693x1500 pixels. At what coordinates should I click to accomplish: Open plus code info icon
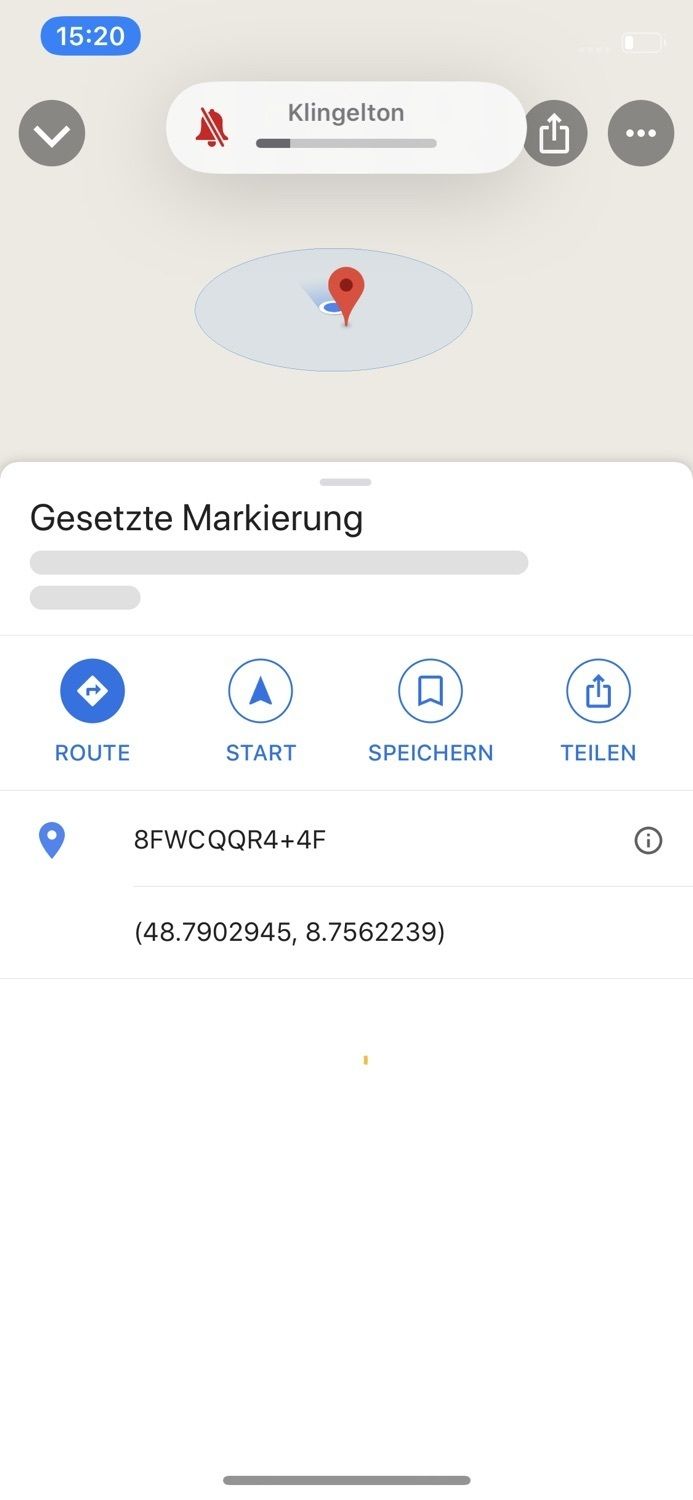tap(648, 841)
